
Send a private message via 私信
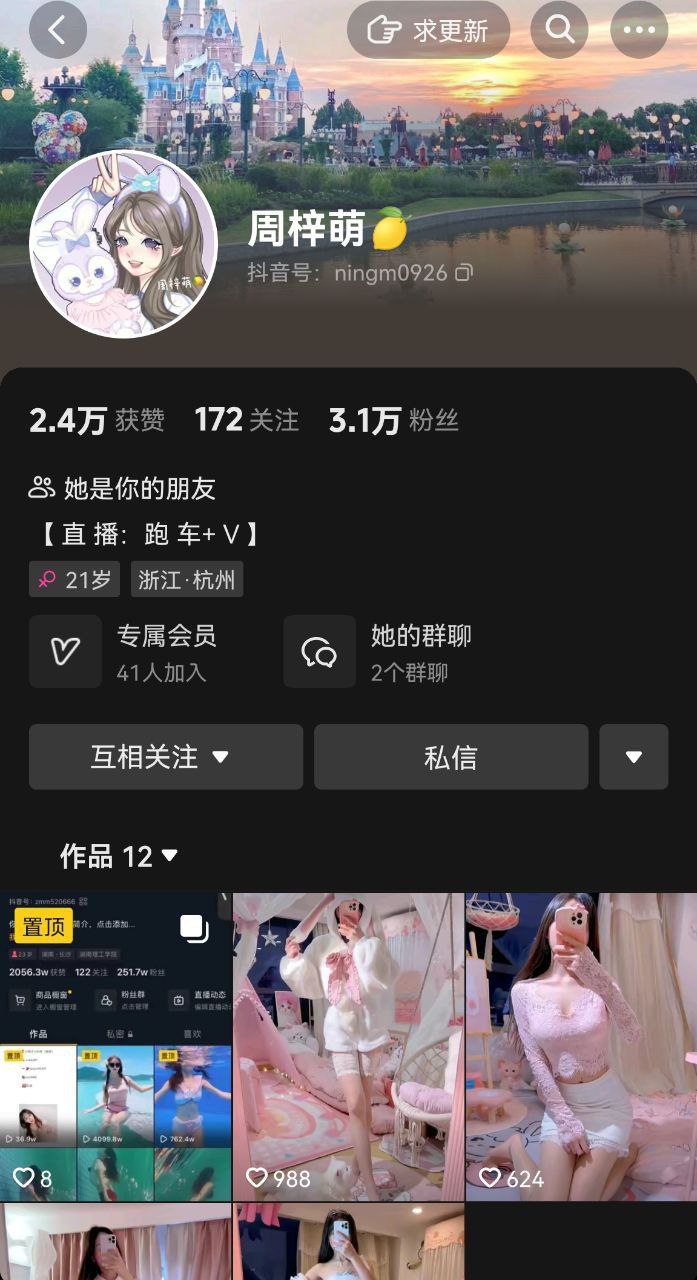pos(450,757)
